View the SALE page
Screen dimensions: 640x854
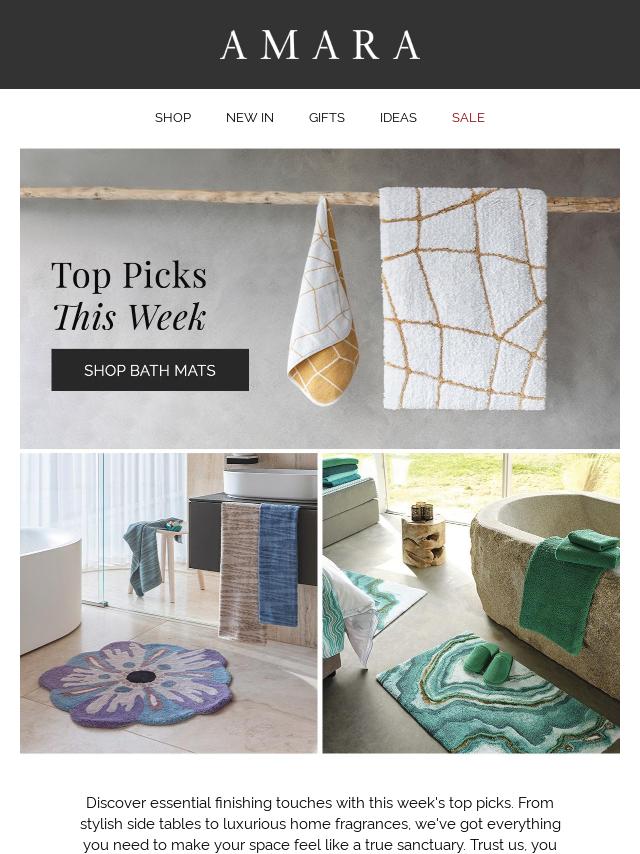468,118
